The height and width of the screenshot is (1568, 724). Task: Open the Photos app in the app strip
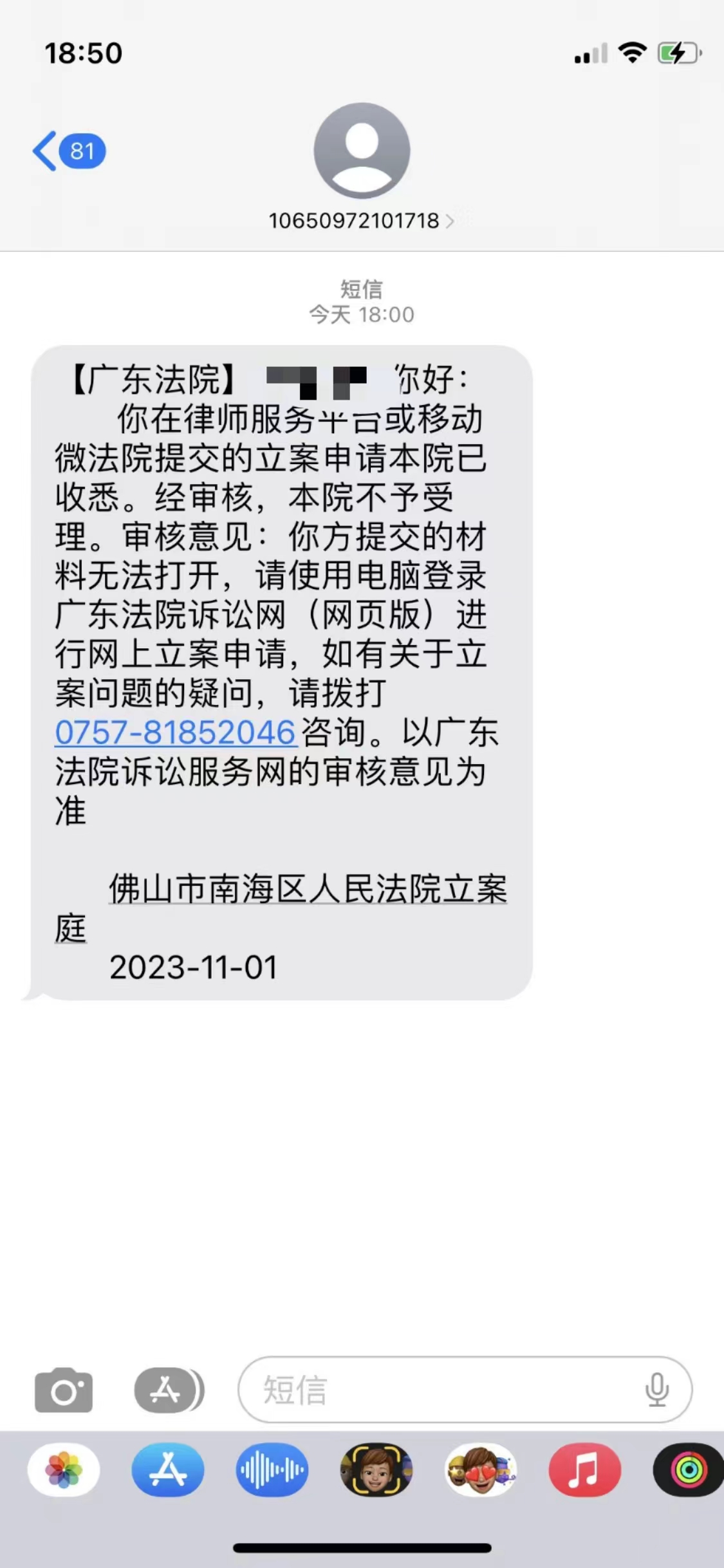coord(64,1471)
